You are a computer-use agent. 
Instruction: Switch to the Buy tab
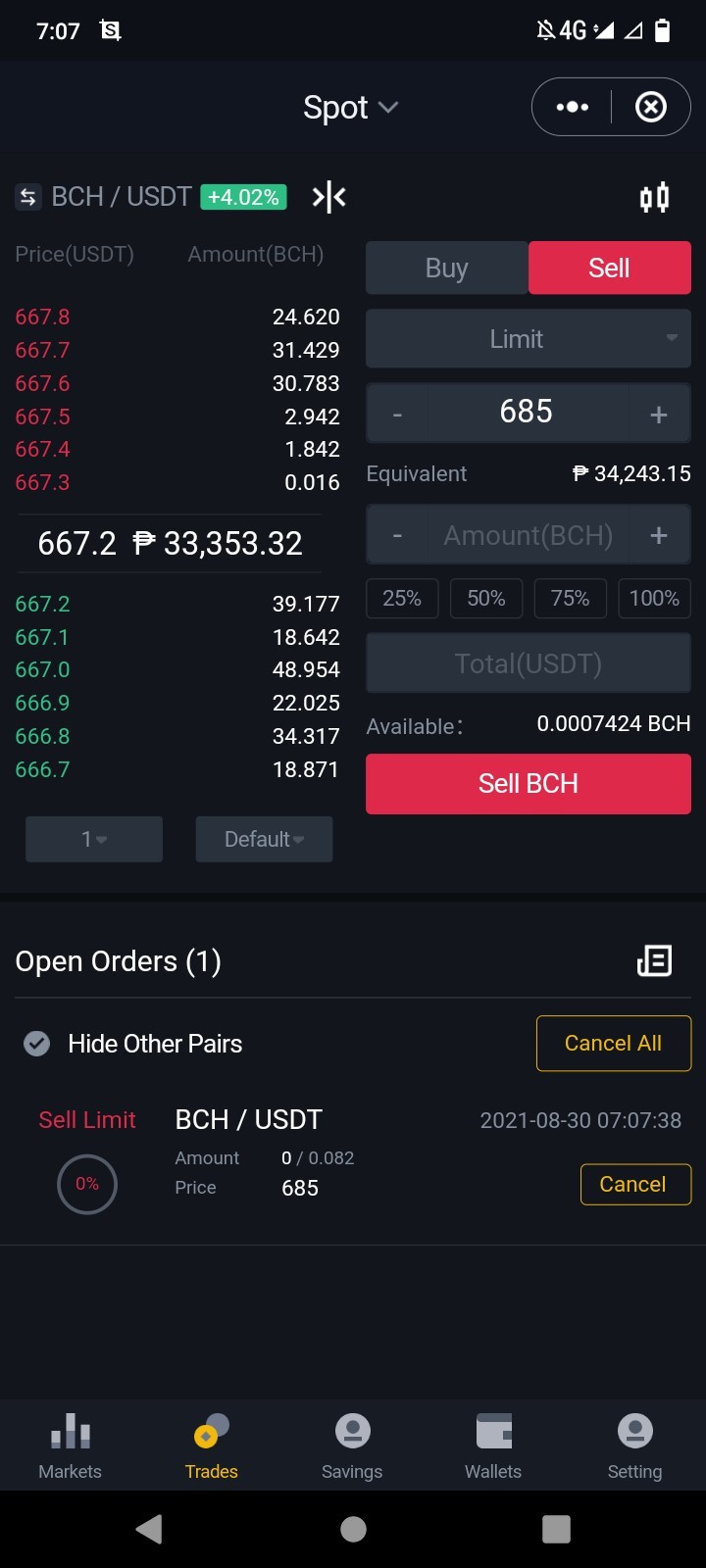447,268
